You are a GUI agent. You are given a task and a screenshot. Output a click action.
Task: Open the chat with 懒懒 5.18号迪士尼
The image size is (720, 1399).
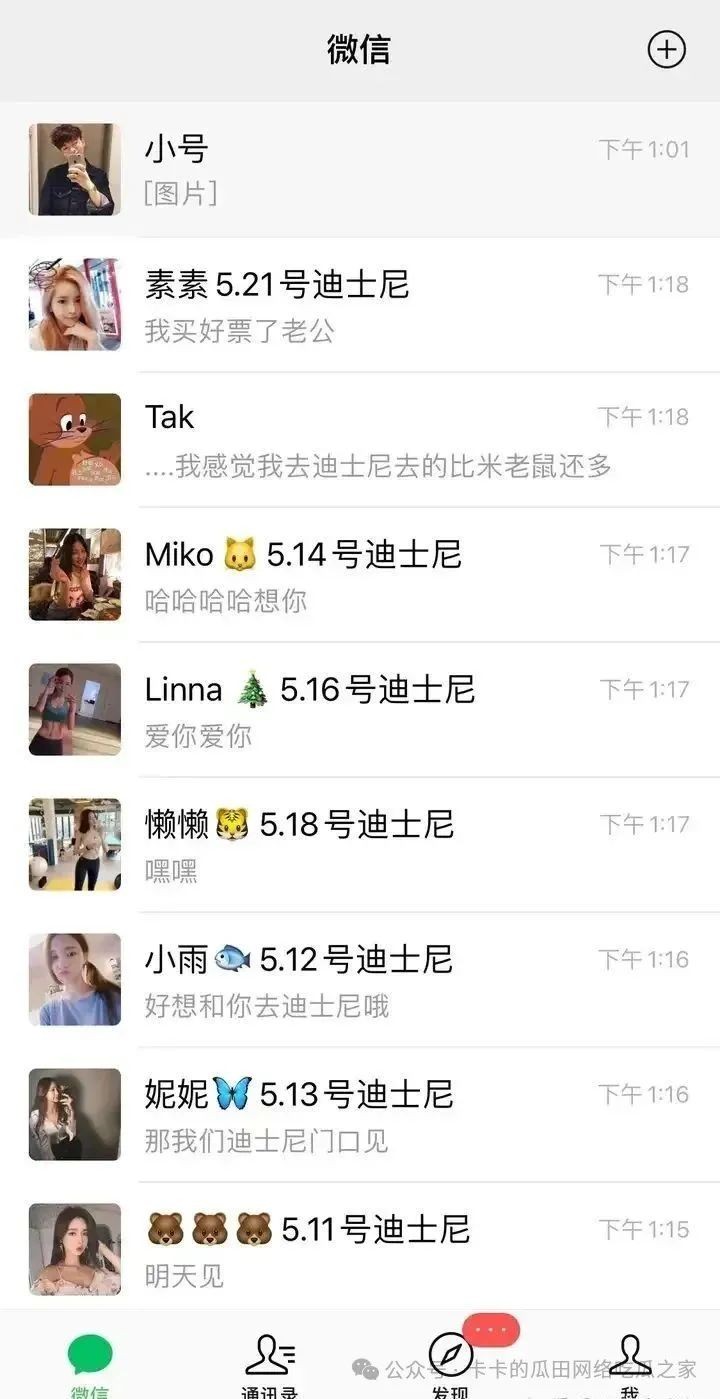coord(360,844)
